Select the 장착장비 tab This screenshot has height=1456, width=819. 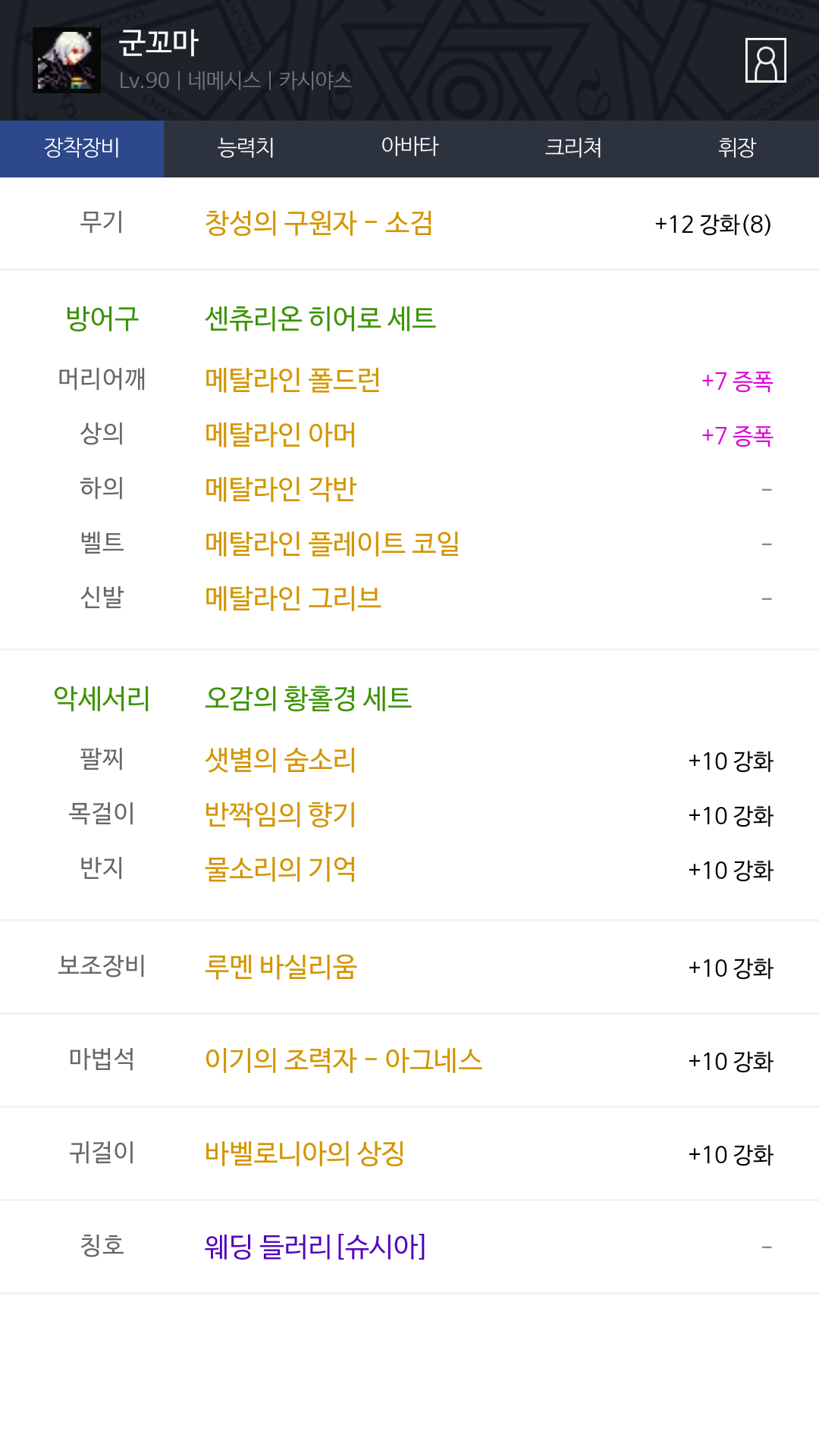(82, 149)
